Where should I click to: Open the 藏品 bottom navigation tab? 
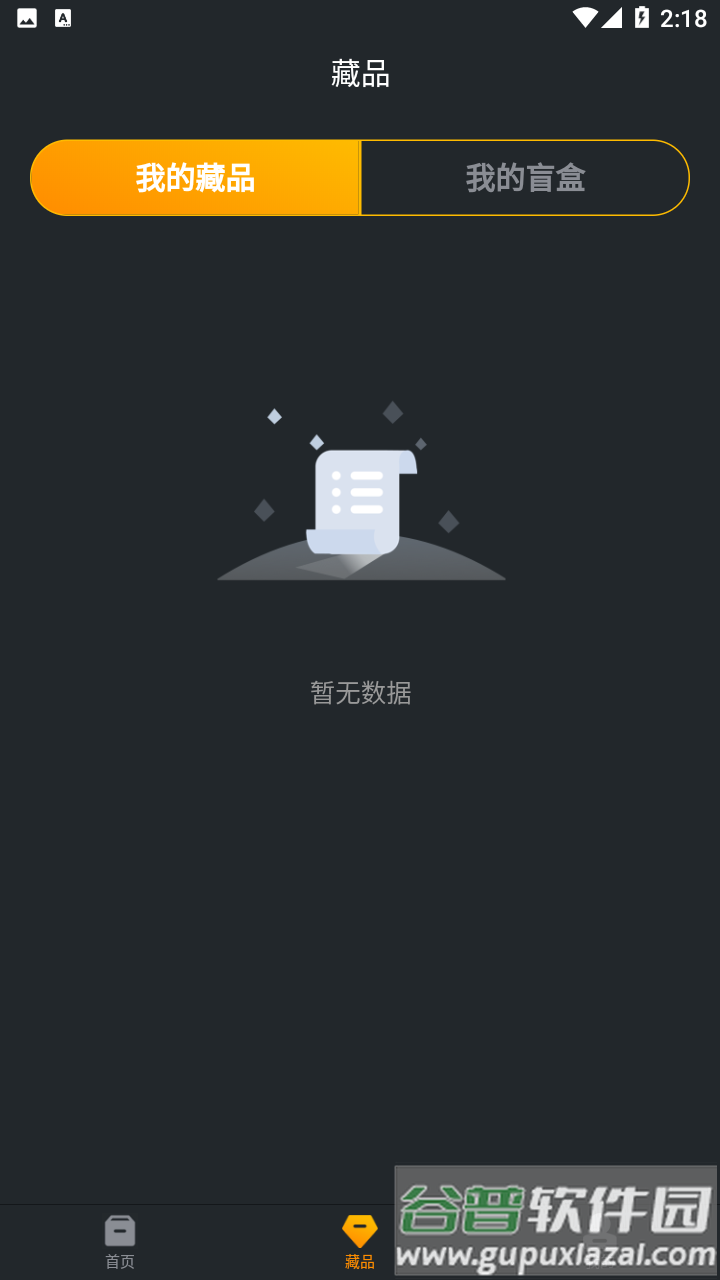coord(359,1242)
